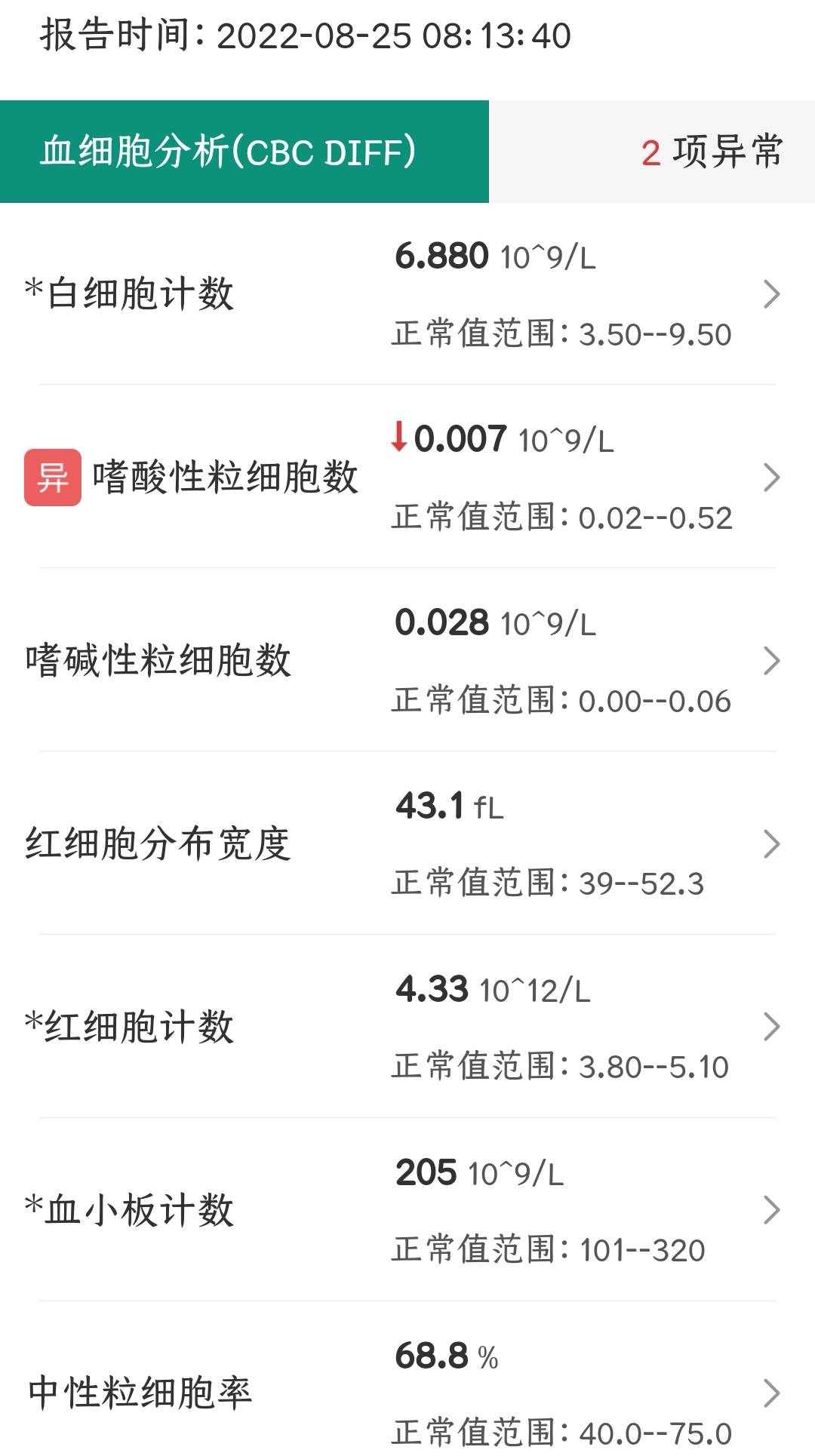Open details via chevron on 红细胞分布宽度 row

(771, 845)
